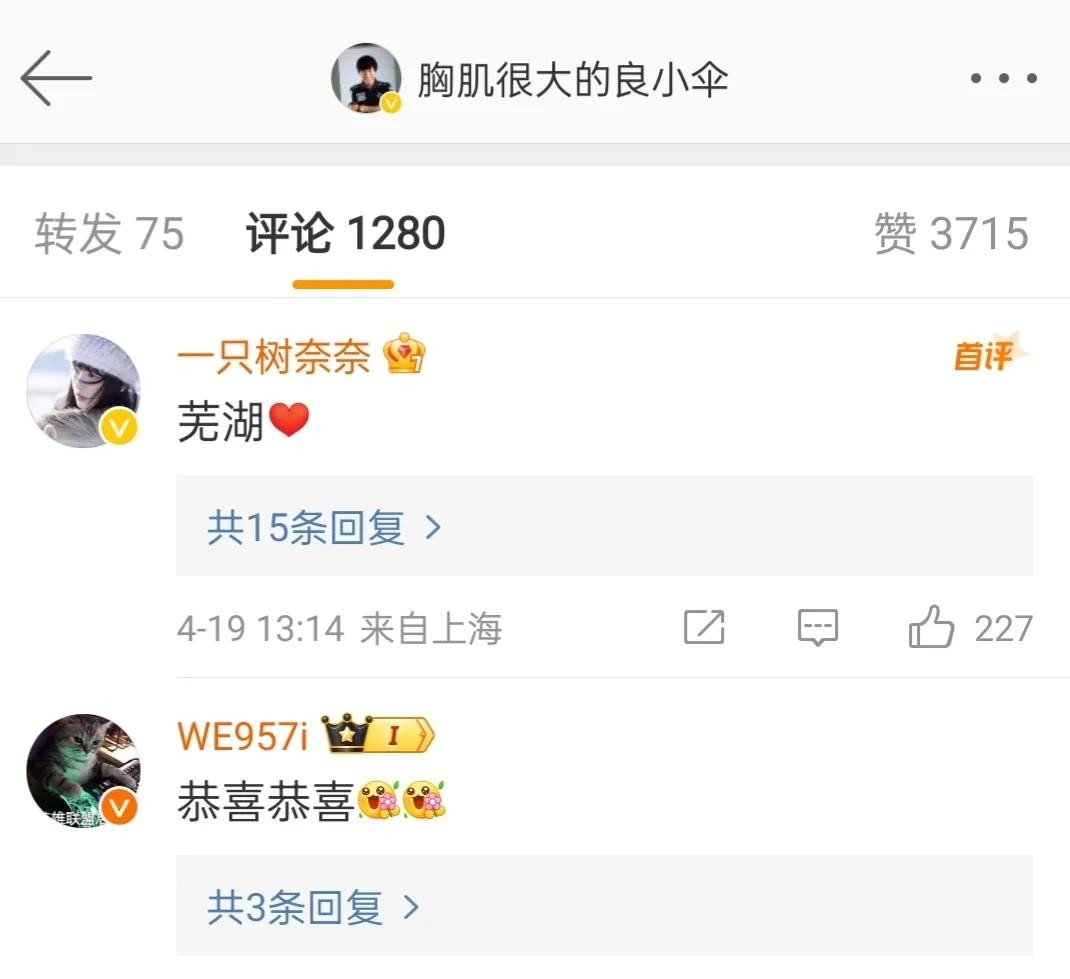Screen dimensions: 1070x979
Task: Reply to 一只树奈奈's comment
Action: tap(817, 628)
